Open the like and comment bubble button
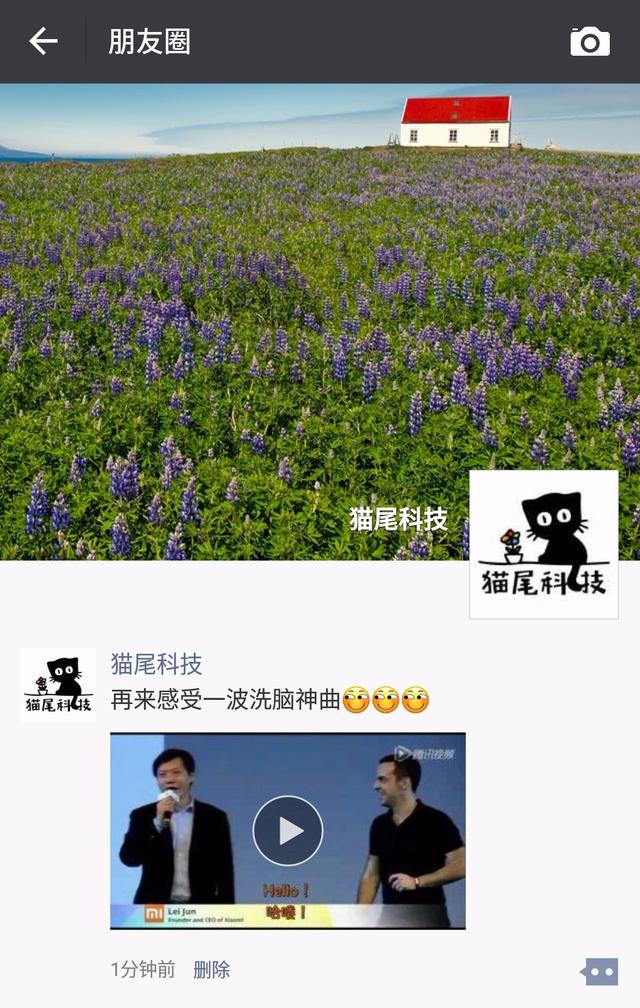 600,970
